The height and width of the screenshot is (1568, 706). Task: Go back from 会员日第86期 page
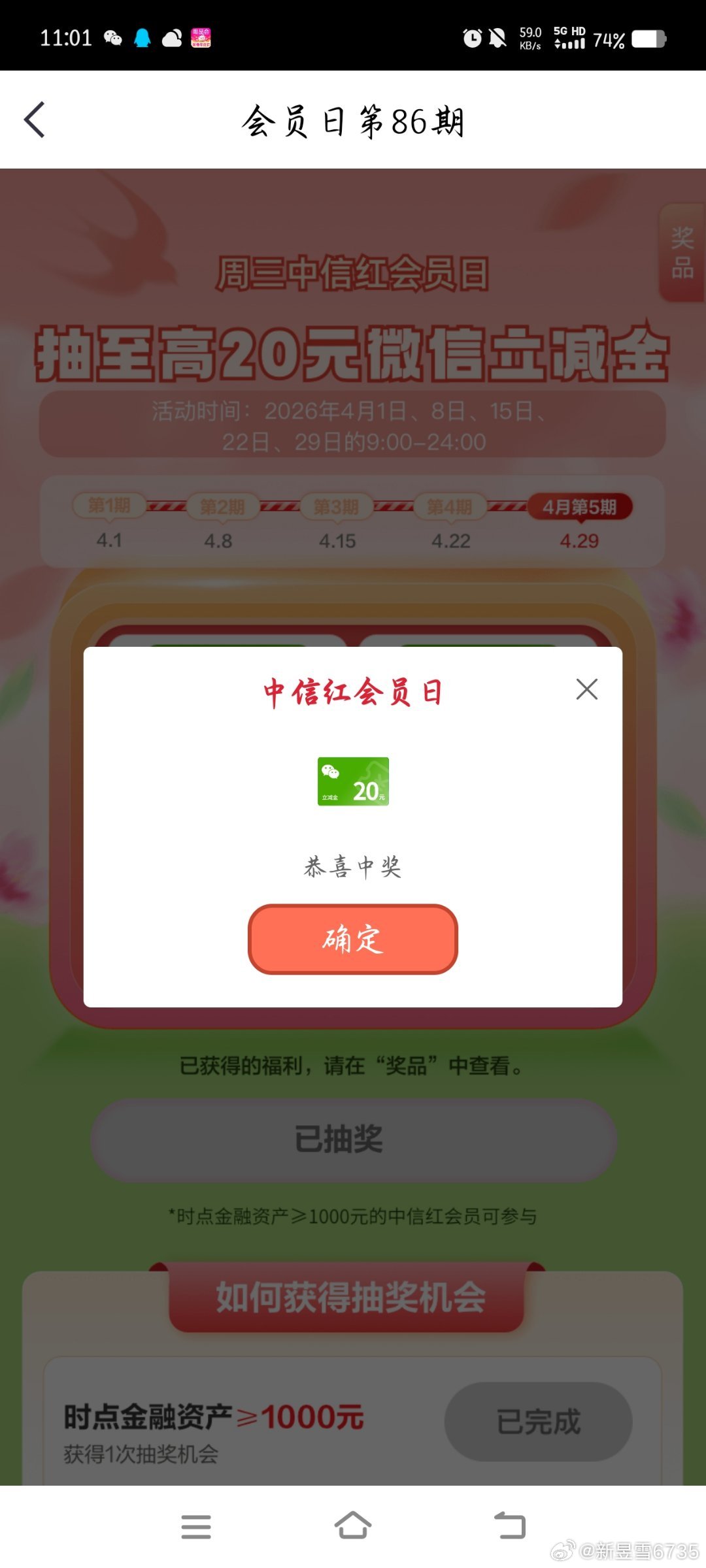coord(35,120)
